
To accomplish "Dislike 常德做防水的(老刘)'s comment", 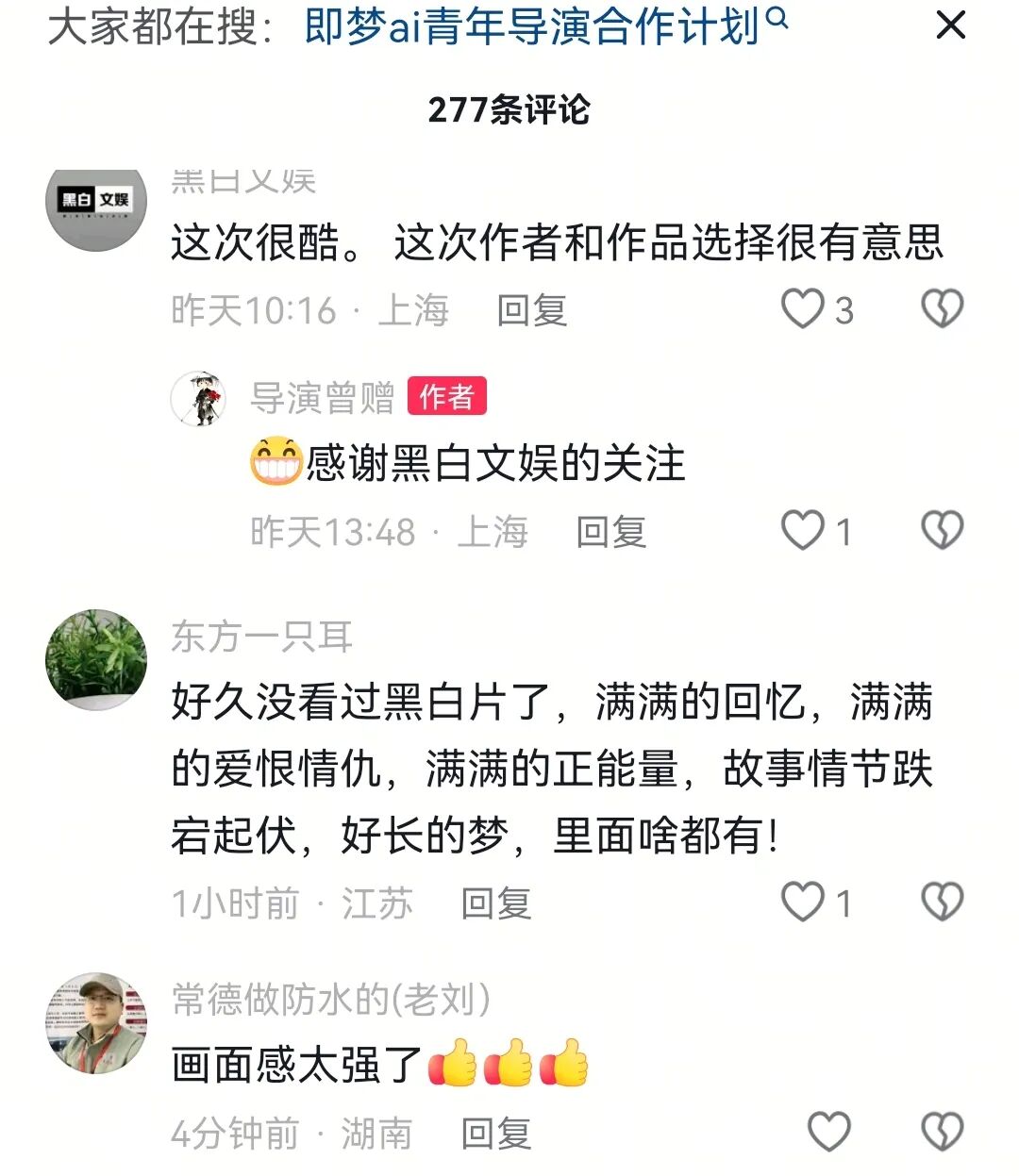I will (942, 1131).
